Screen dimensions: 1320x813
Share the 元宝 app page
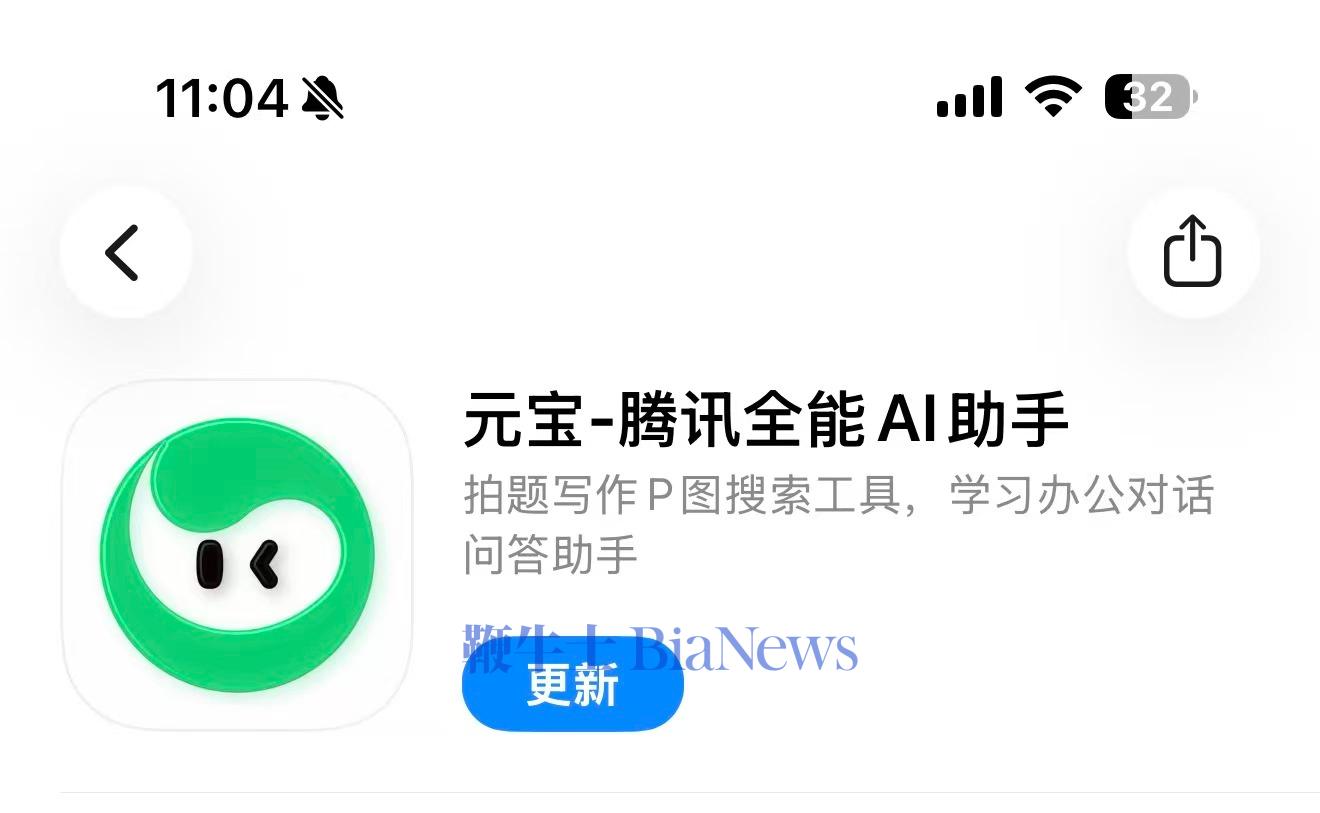pyautogui.click(x=1192, y=252)
